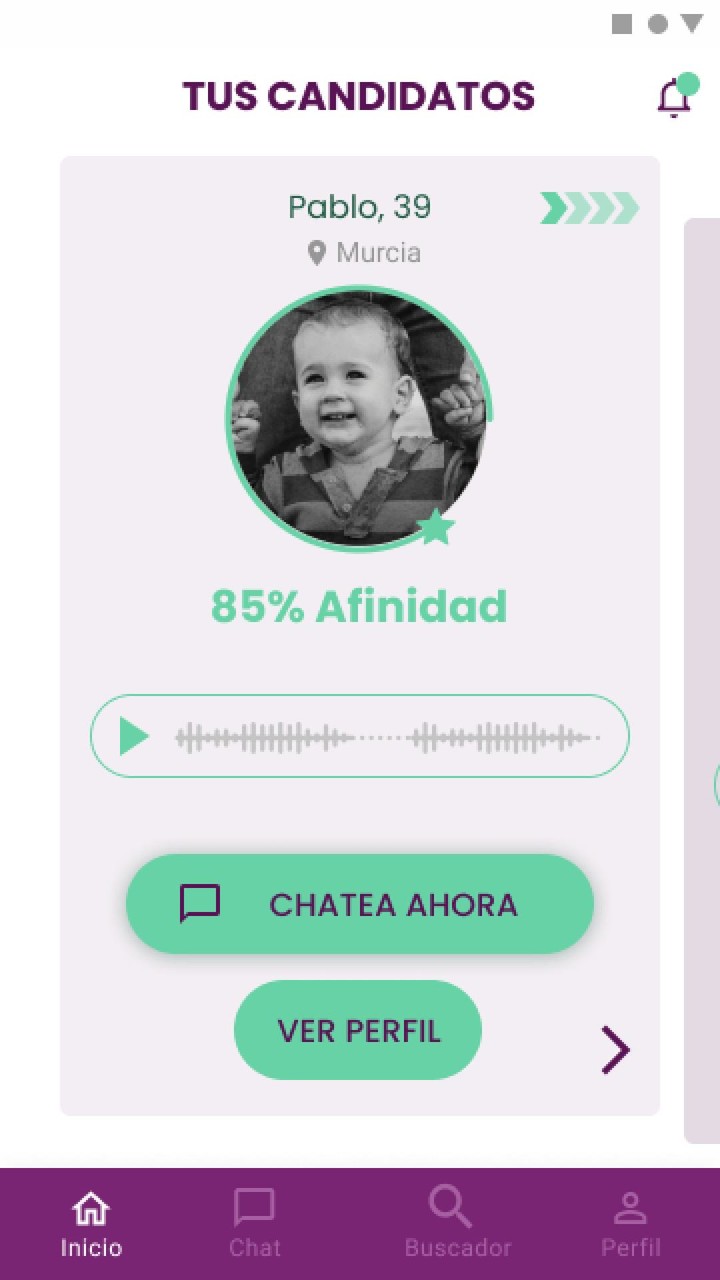Go to the next candidate arrow
Screen dimensions: 720x1280
pyautogui.click(x=615, y=1050)
